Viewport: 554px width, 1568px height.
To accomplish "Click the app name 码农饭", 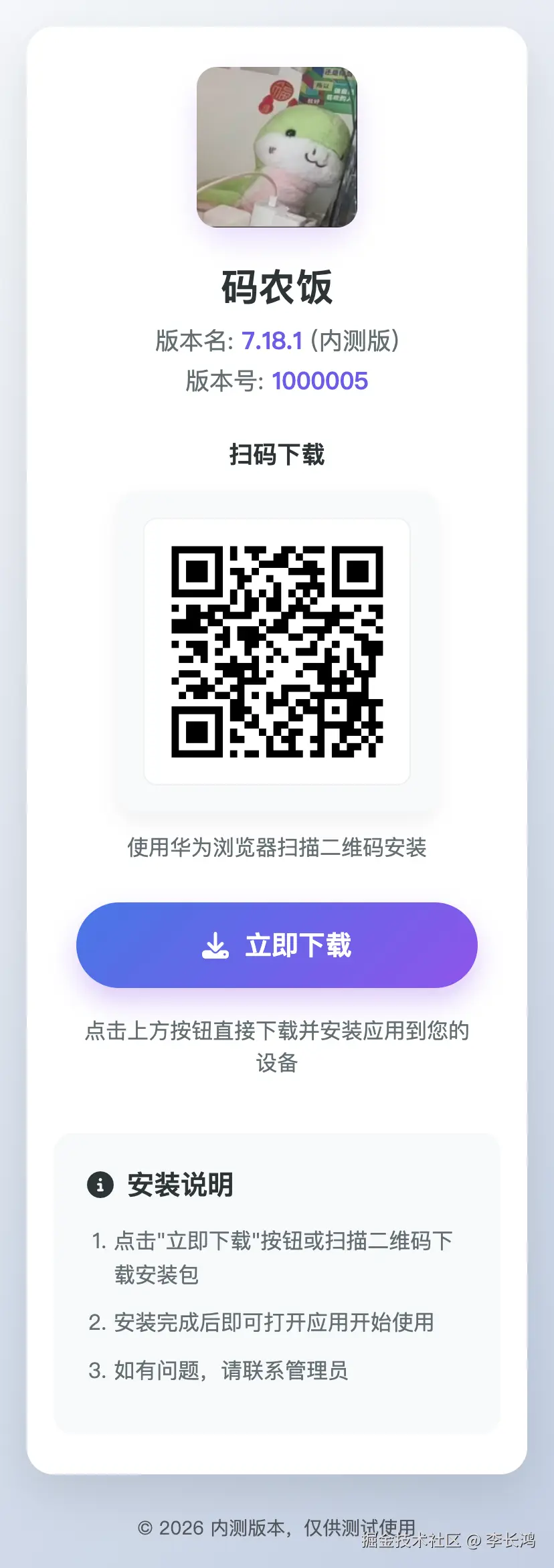I will [x=276, y=286].
